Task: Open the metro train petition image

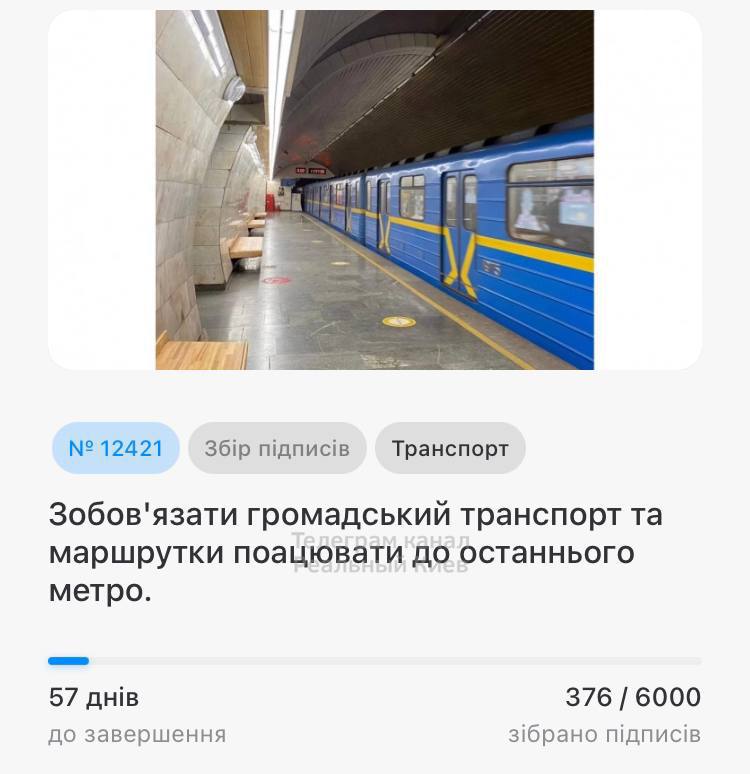Action: [x=375, y=190]
